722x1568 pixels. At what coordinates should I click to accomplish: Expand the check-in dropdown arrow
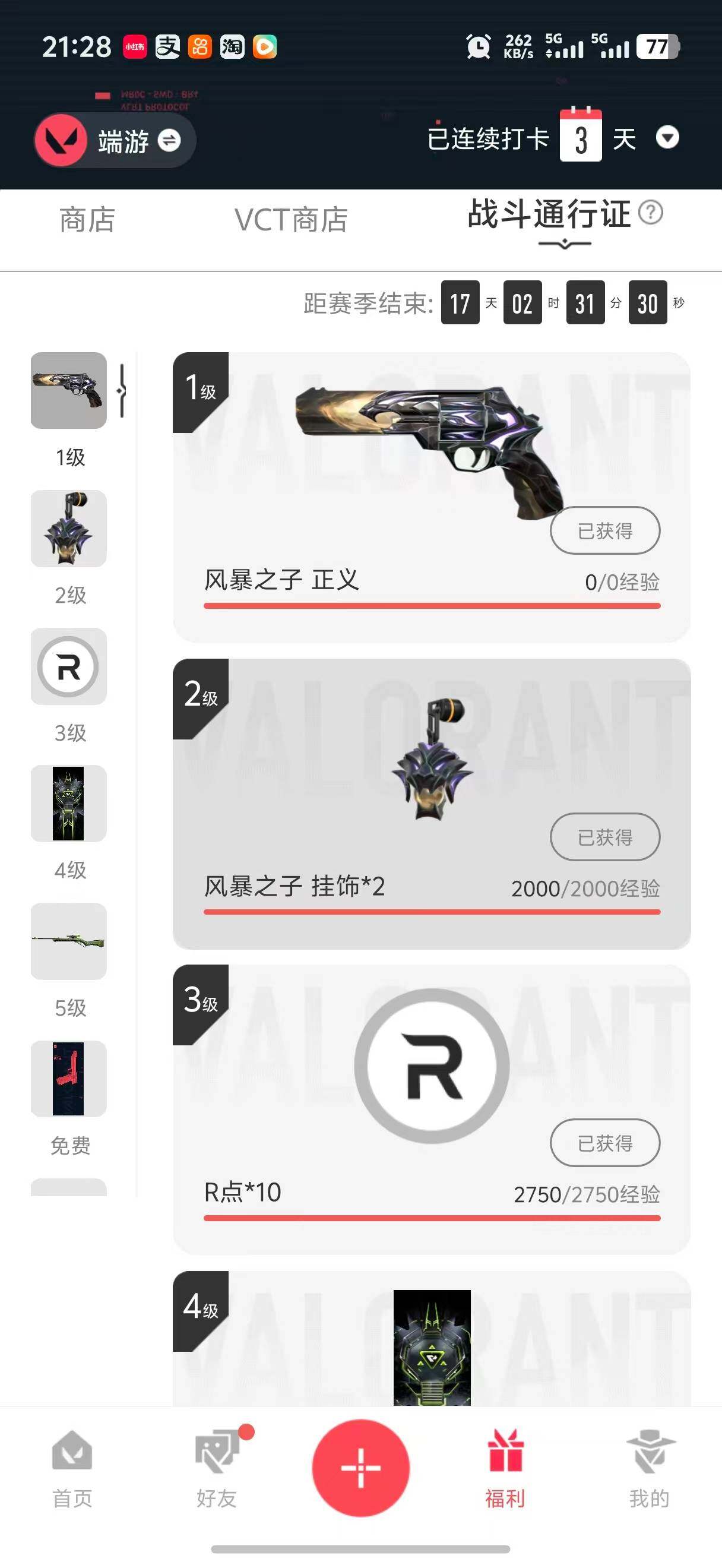(x=667, y=139)
